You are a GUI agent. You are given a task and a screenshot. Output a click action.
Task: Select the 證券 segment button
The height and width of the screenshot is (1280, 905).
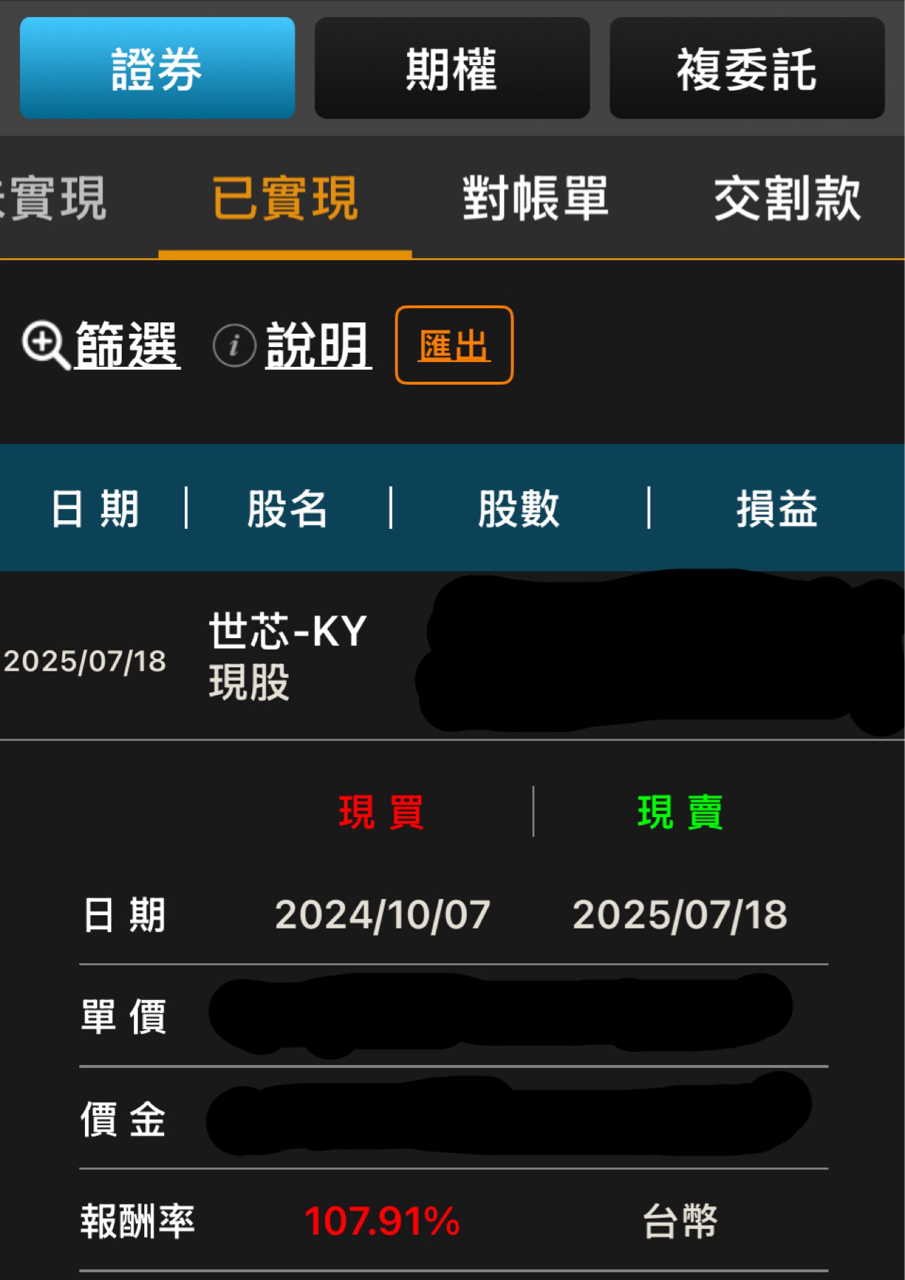pyautogui.click(x=157, y=68)
